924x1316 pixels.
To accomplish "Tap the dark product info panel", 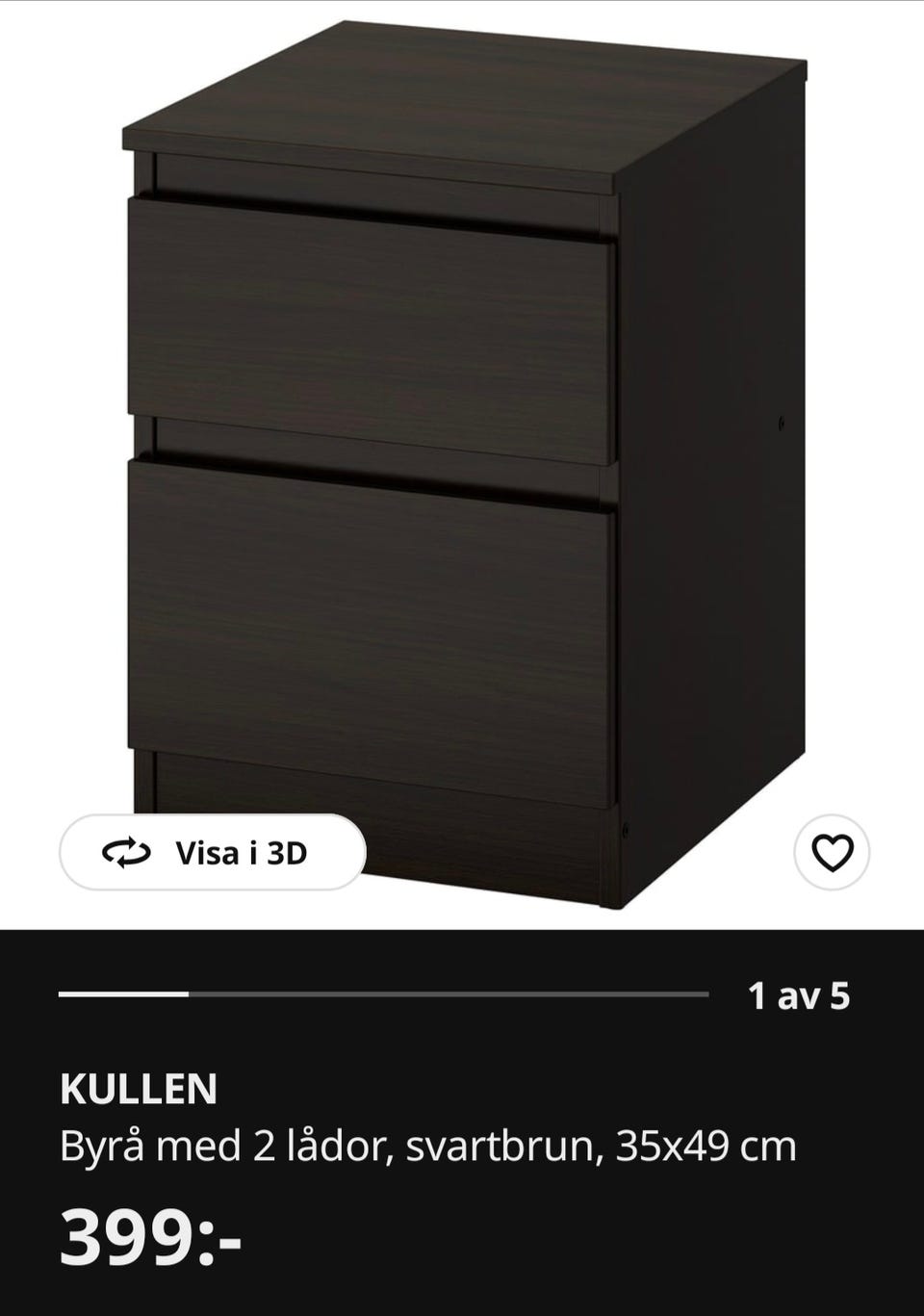I will (x=462, y=1059).
